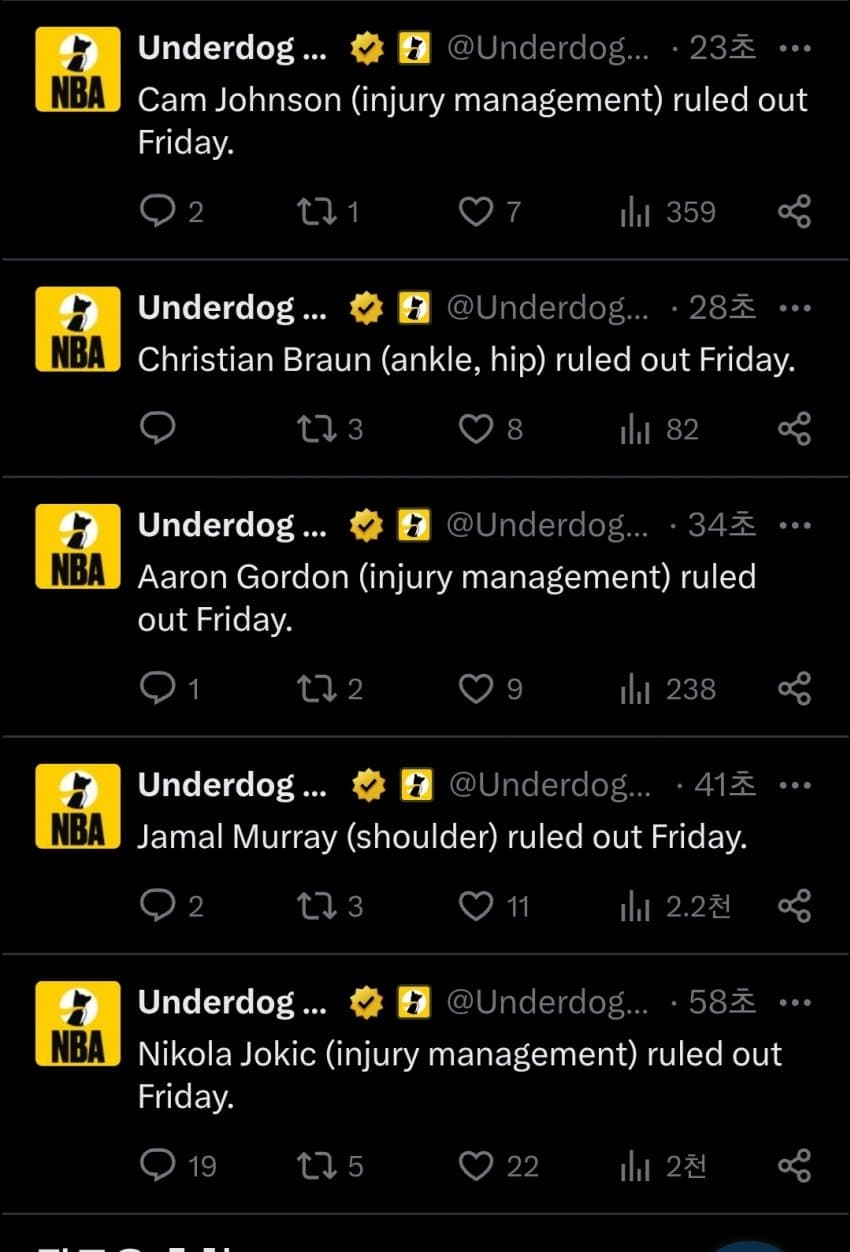This screenshot has height=1252, width=850.
Task: Repost the Jamal Murray ruled out tweet
Action: [x=317, y=906]
